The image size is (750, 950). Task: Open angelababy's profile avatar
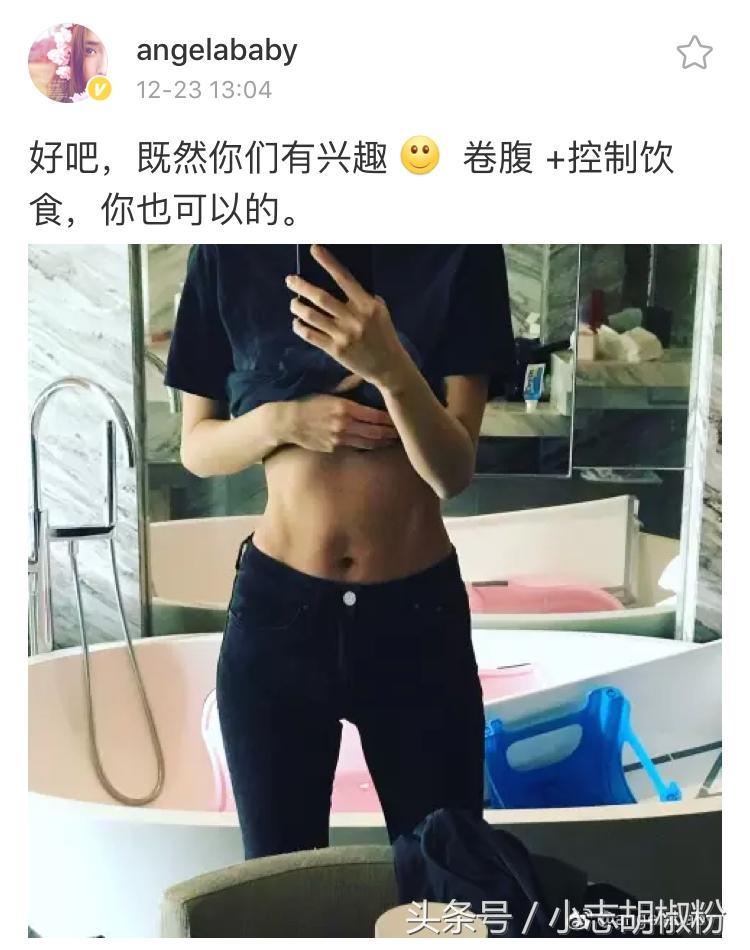pos(67,63)
